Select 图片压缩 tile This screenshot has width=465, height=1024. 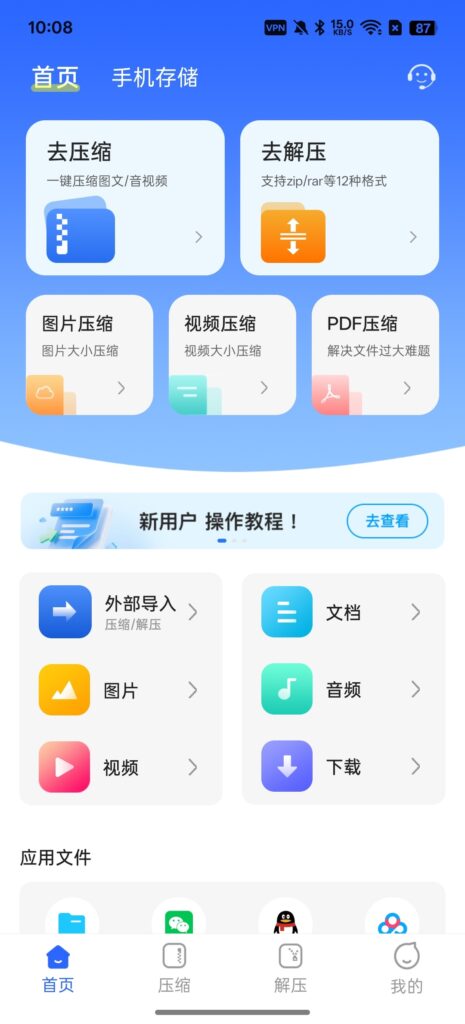[89, 355]
